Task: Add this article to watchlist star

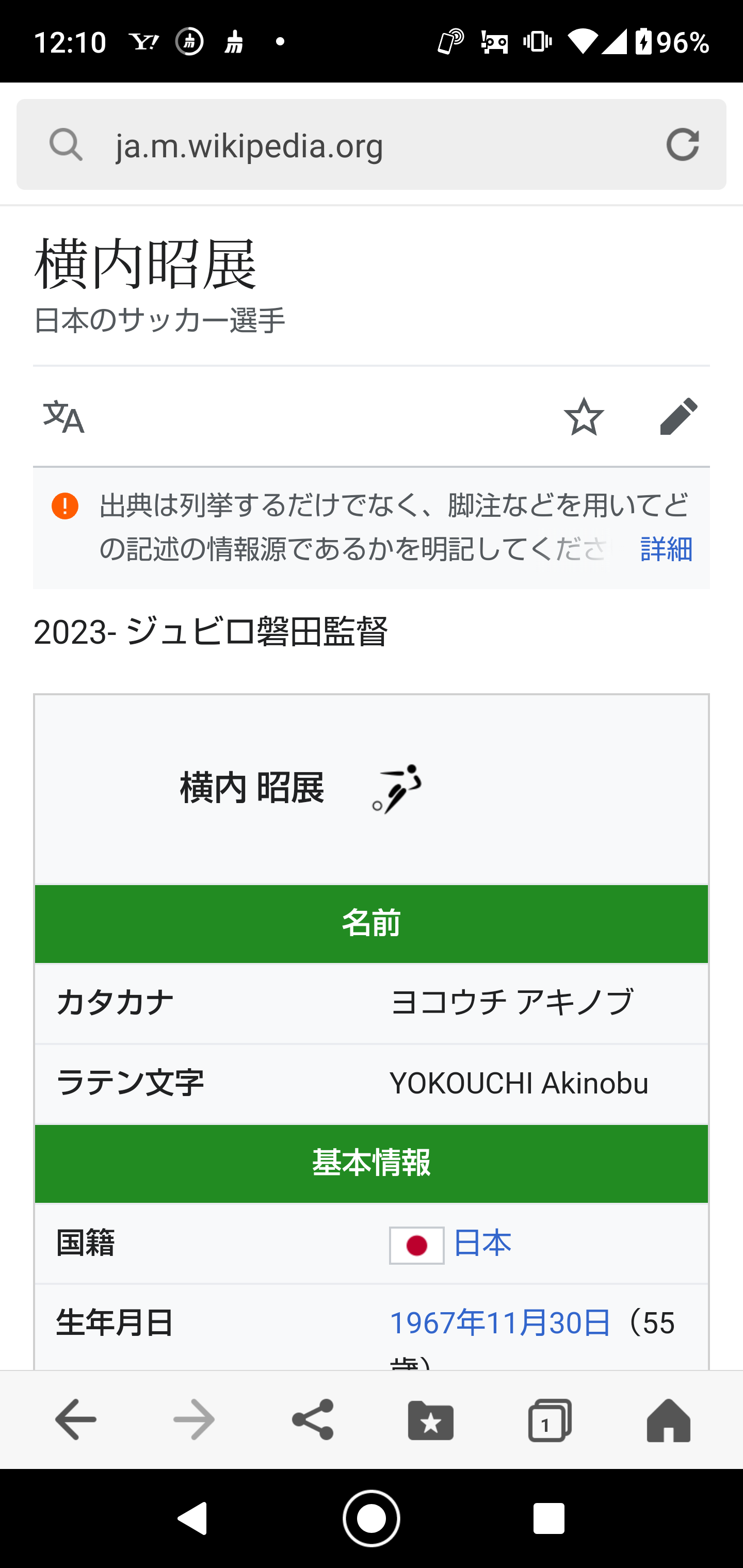Action: point(584,417)
